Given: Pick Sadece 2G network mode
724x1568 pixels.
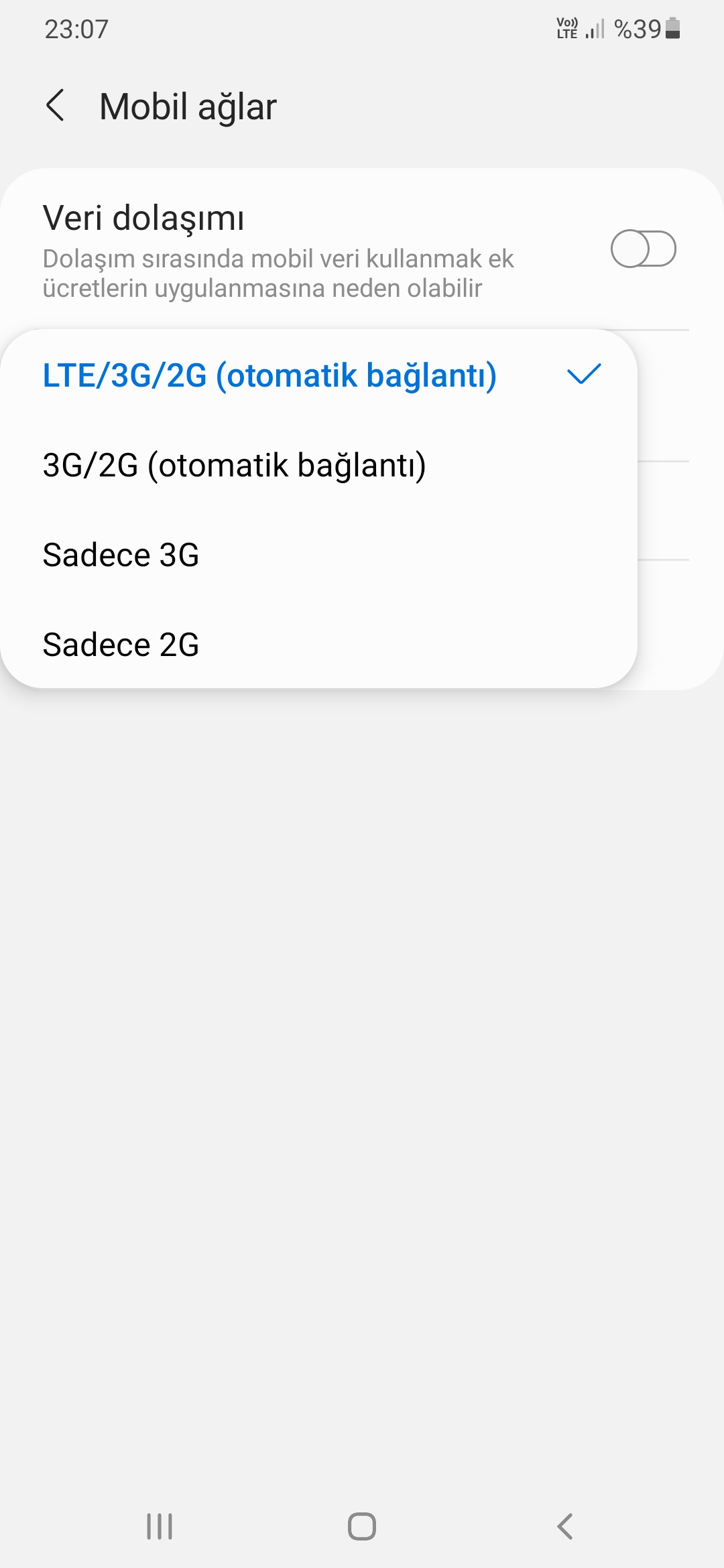Looking at the screenshot, I should [318, 645].
